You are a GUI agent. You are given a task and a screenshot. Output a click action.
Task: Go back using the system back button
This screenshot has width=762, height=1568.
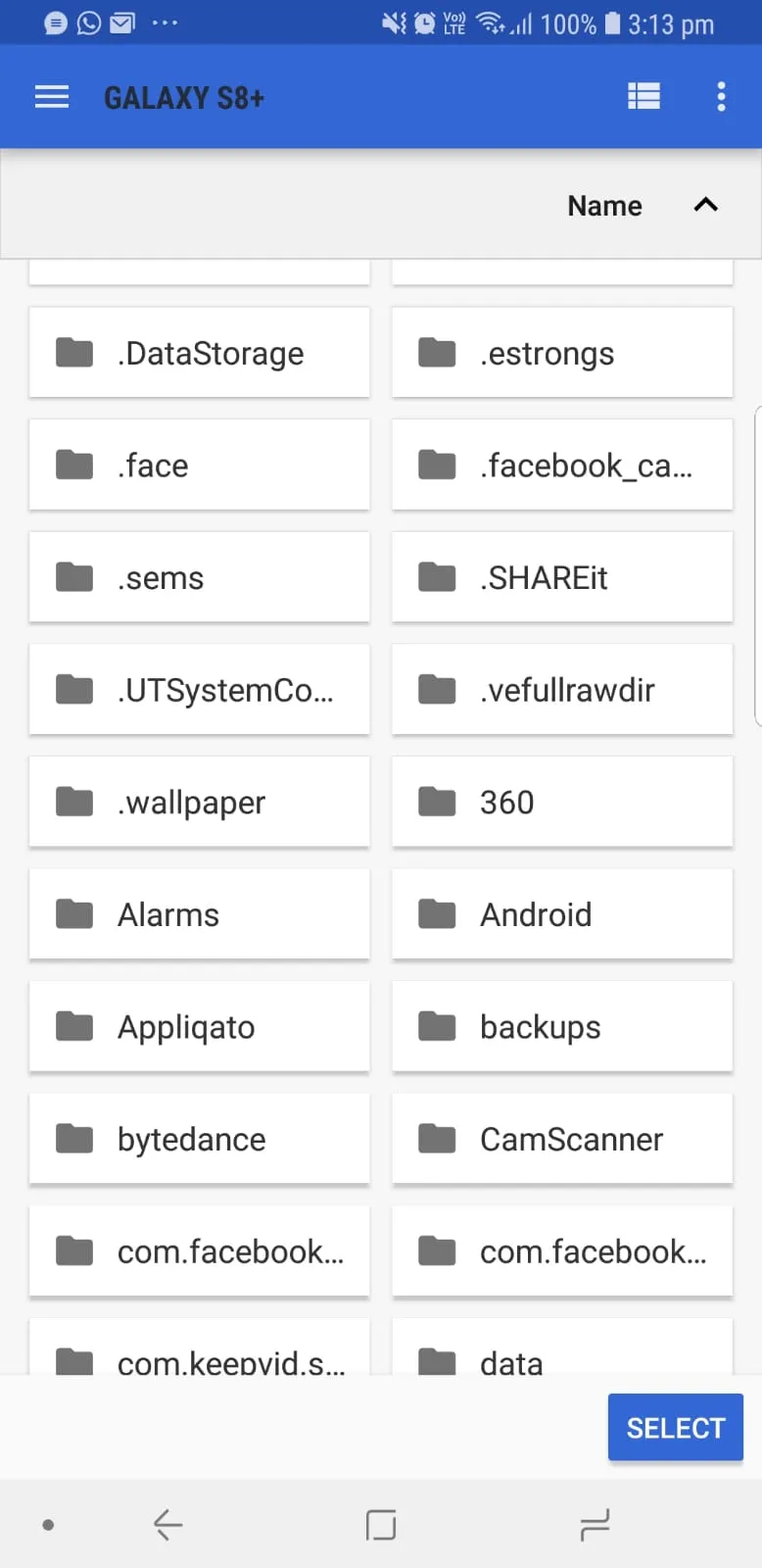(x=167, y=1525)
